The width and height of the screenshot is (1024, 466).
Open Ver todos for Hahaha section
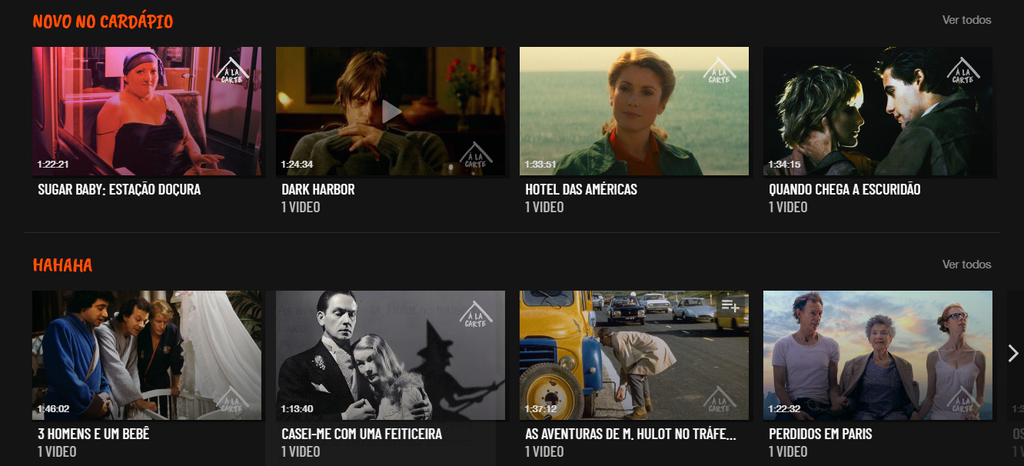point(966,265)
